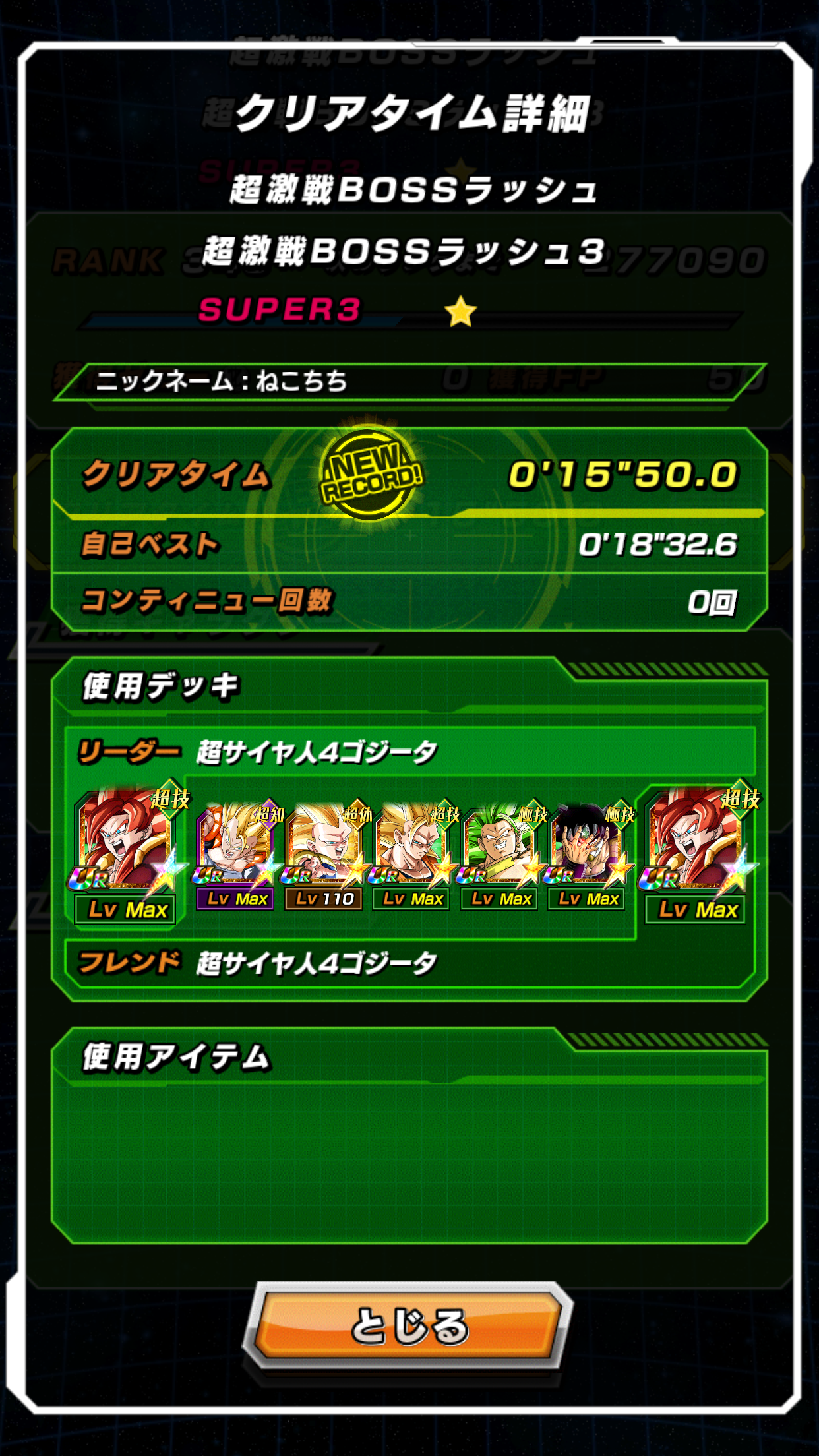Image resolution: width=819 pixels, height=1456 pixels.
Task: Tap the とじる button to close the dialog
Action: coord(408,1325)
